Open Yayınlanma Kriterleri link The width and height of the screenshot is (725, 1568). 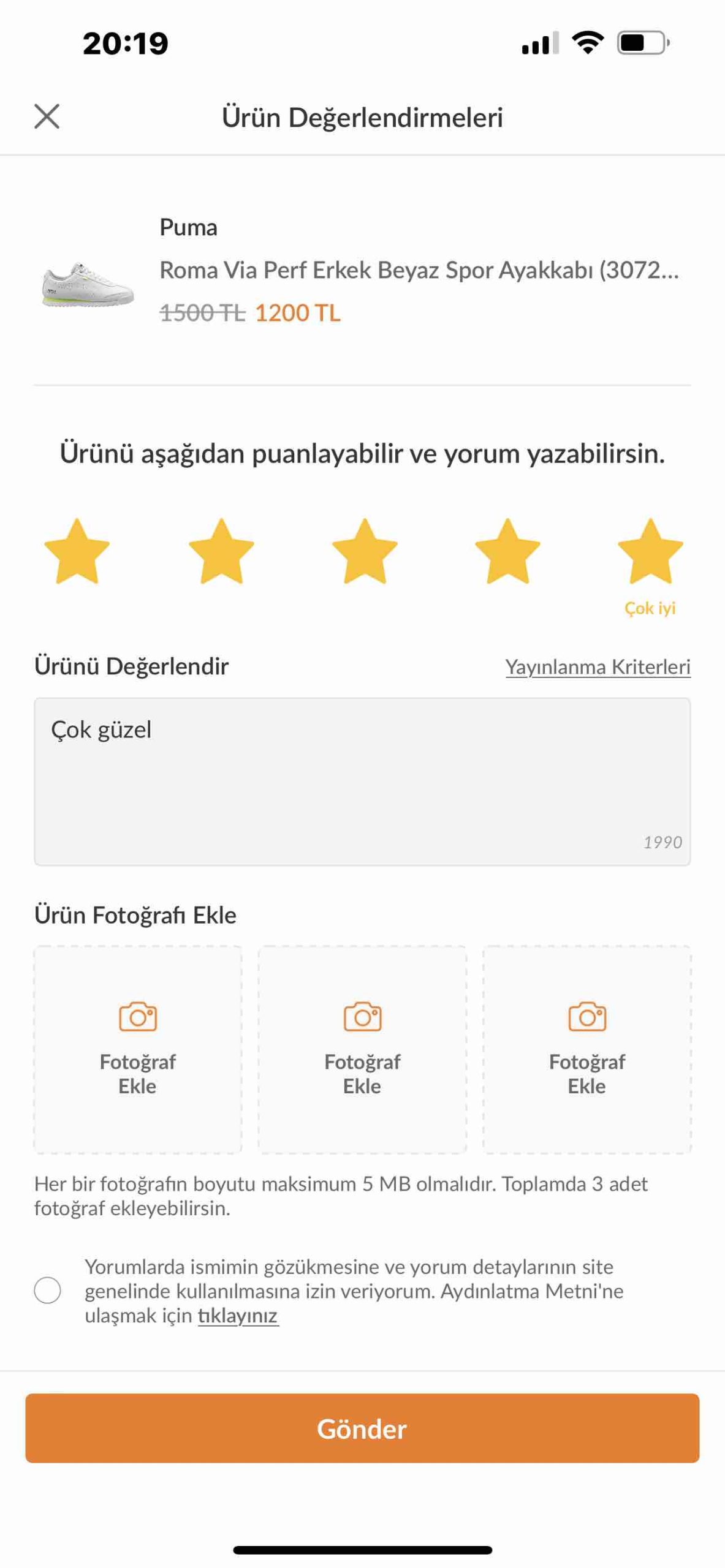(598, 666)
